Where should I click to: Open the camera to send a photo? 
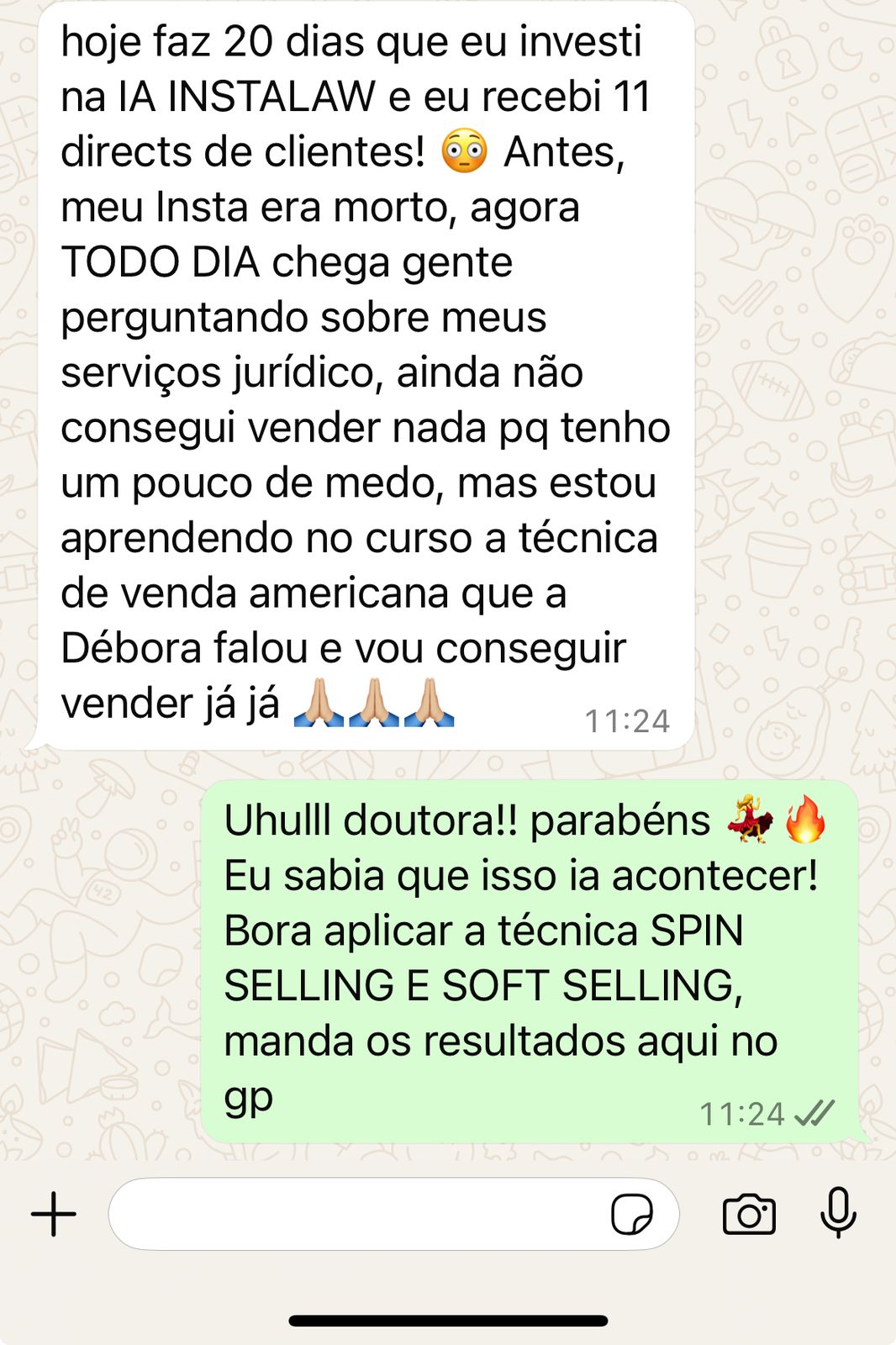749,1215
